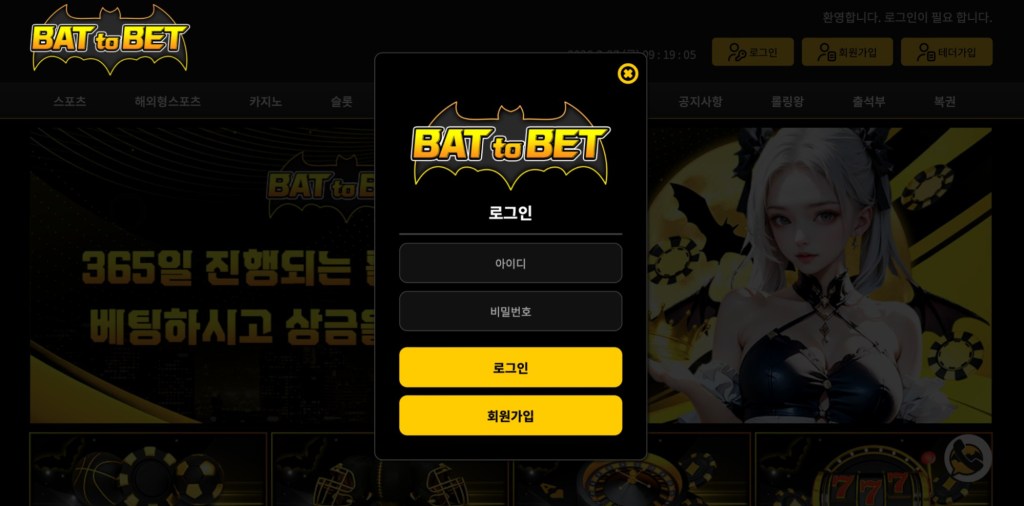Open the 출석부 attendance page
Screen dimensions: 1024x506
pyautogui.click(x=869, y=101)
